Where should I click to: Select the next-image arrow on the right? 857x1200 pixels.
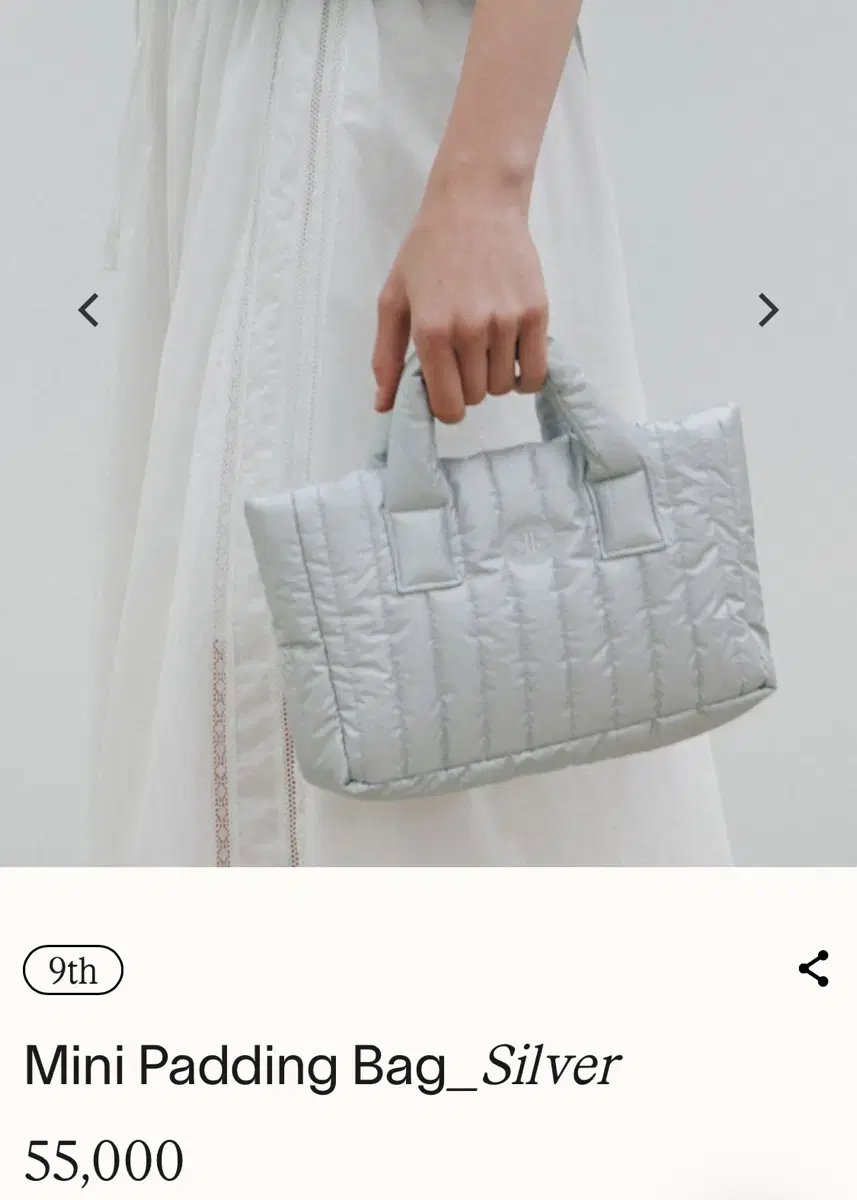point(768,310)
